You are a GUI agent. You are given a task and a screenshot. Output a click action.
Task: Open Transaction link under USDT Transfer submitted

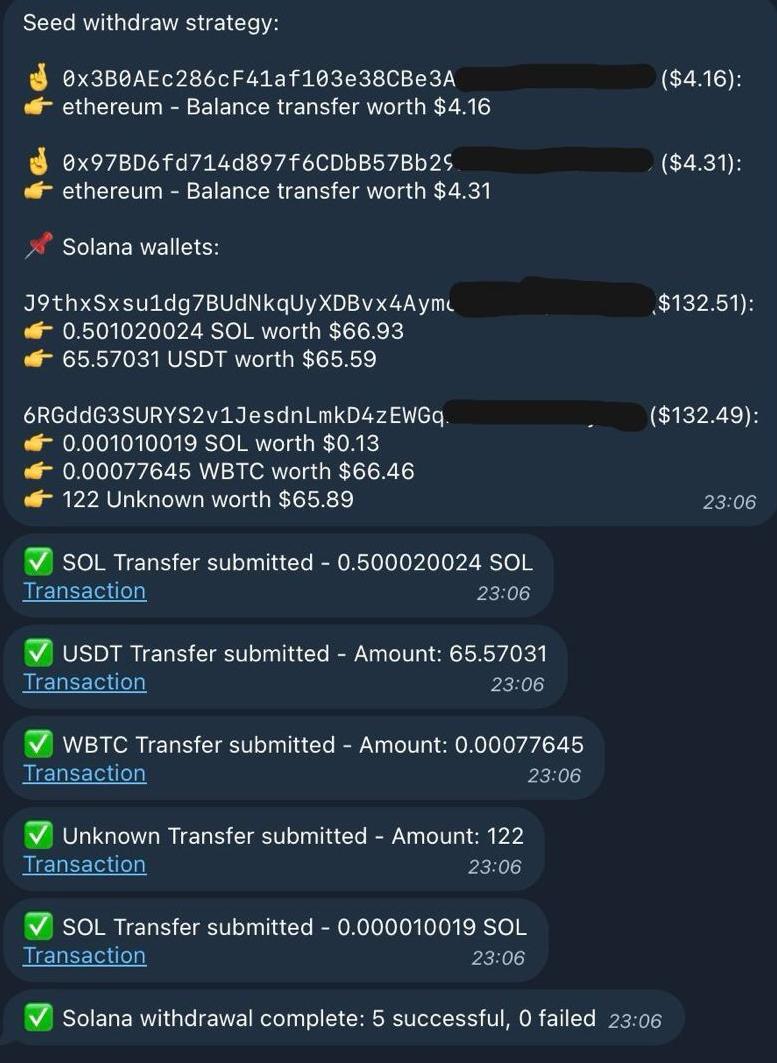(x=84, y=682)
